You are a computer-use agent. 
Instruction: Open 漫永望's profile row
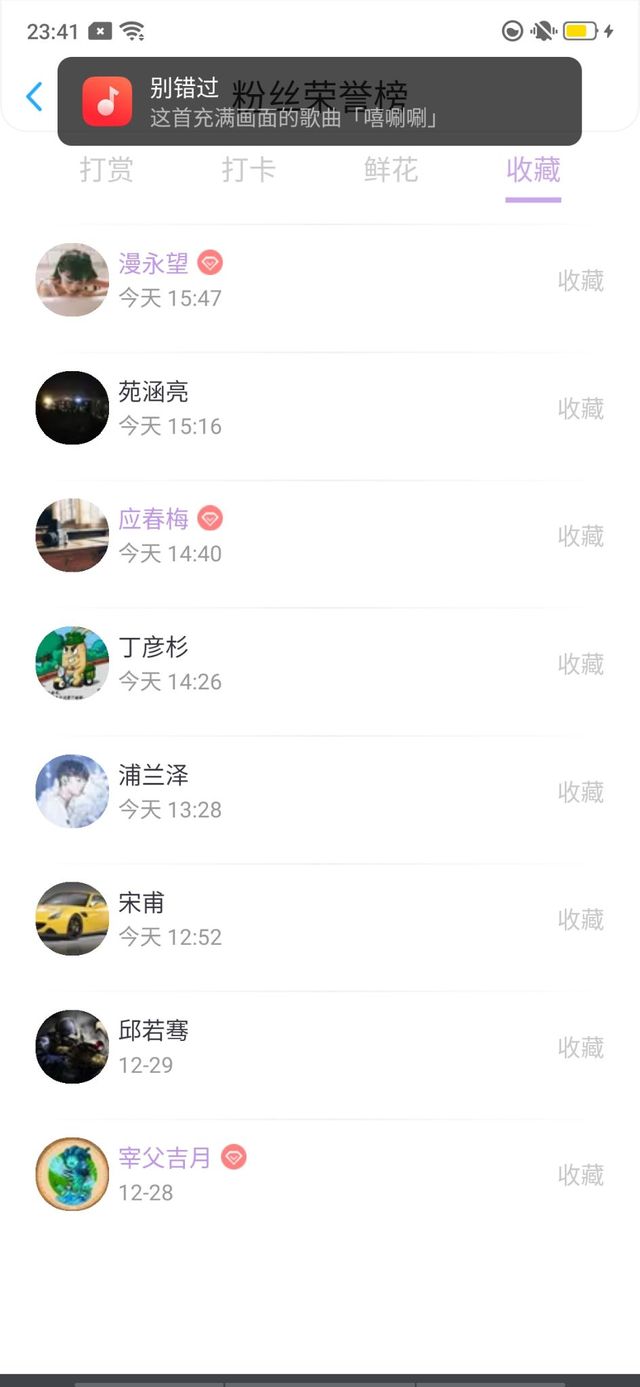coord(320,280)
